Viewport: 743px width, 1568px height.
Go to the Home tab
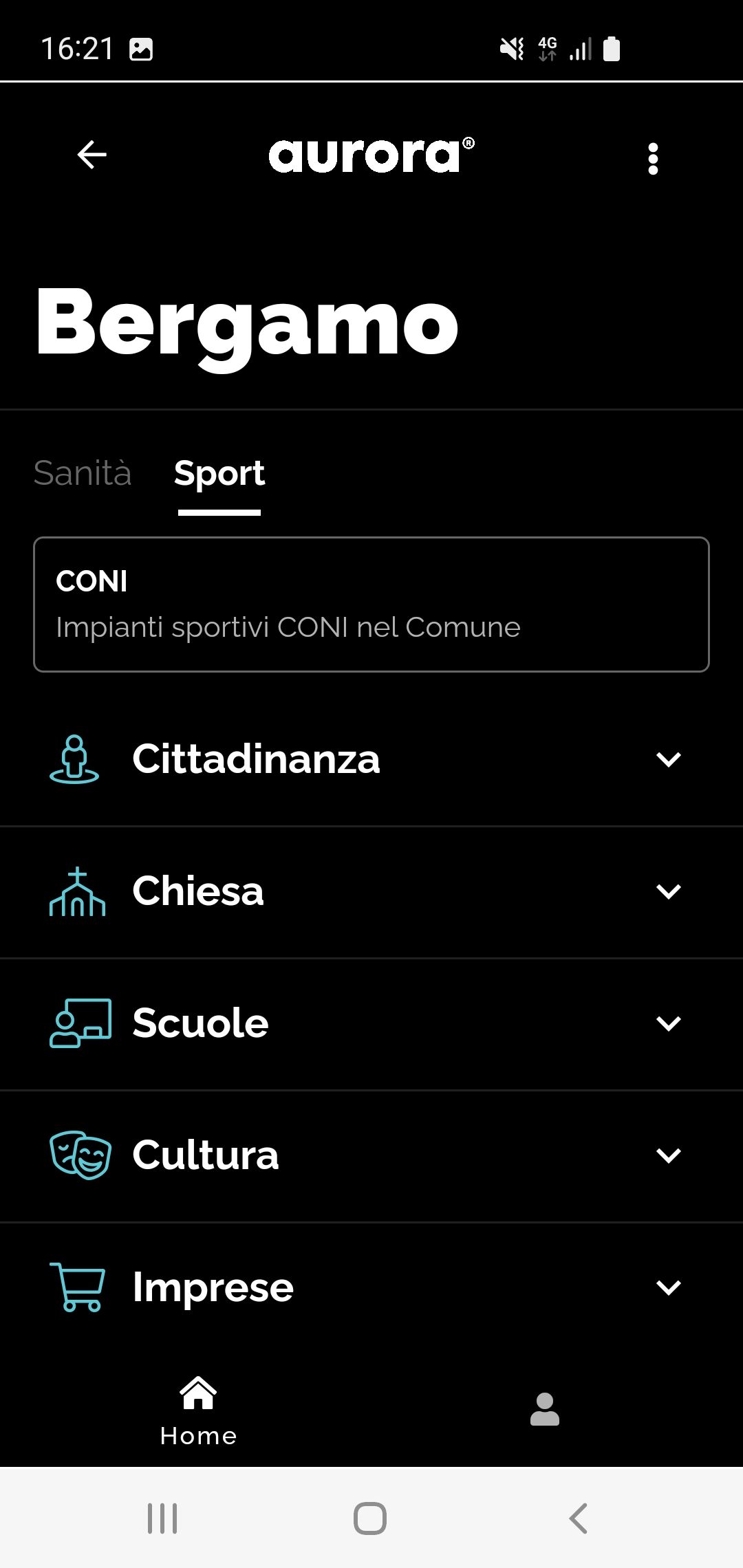198,1411
